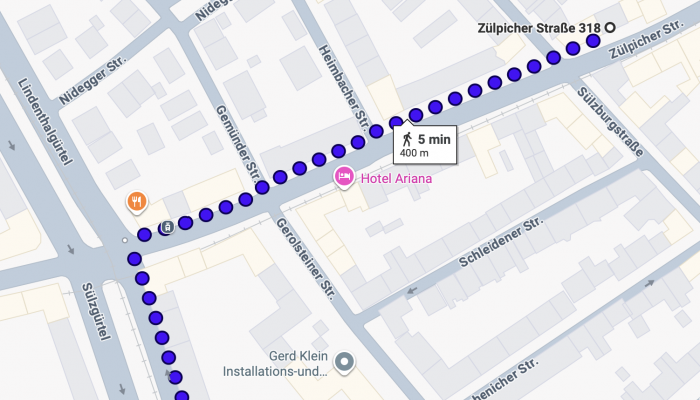Viewport: 700px width, 400px height.
Task: Open the transit stop icon on the route
Action: click(x=167, y=228)
